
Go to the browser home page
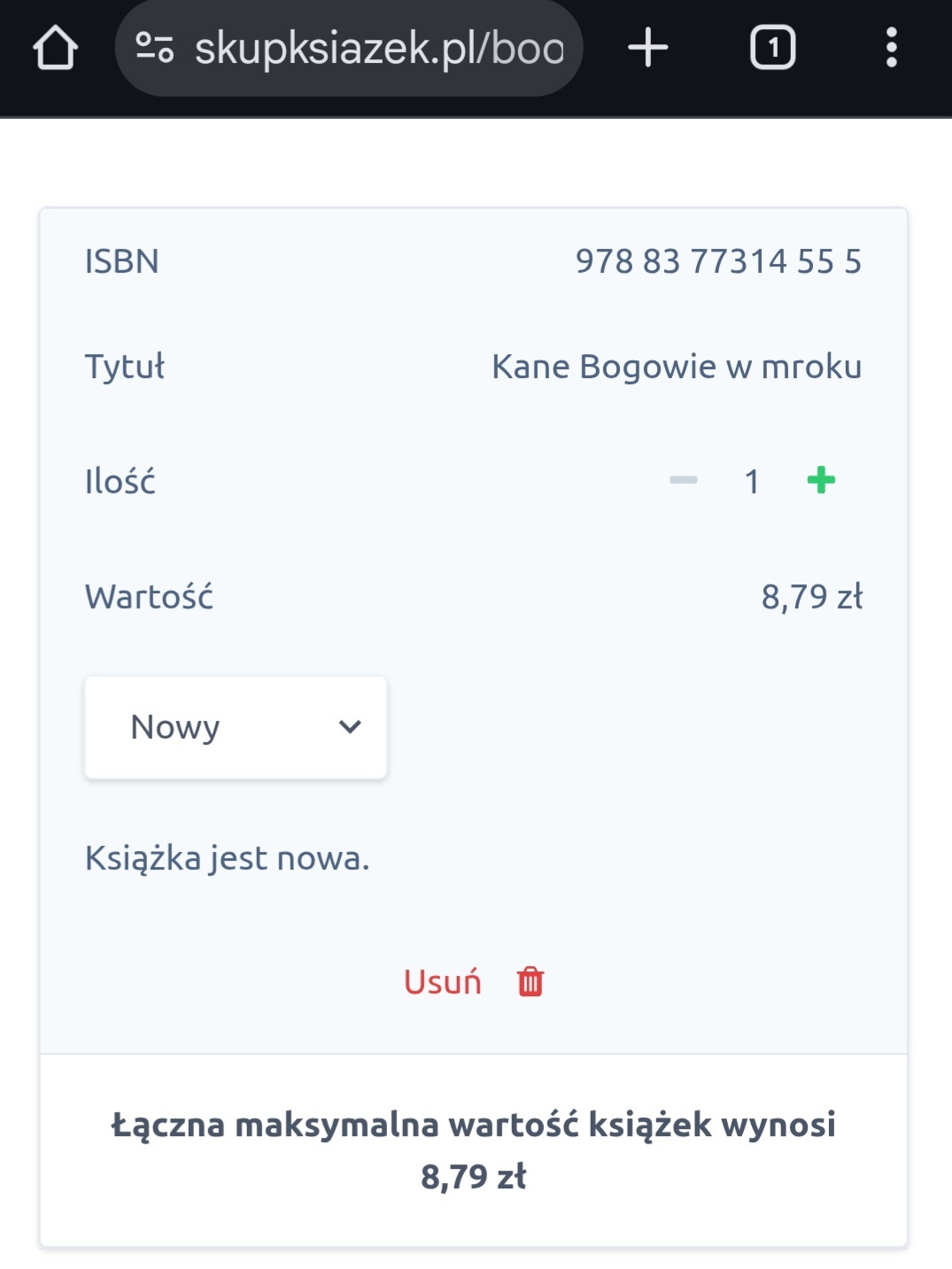click(56, 48)
